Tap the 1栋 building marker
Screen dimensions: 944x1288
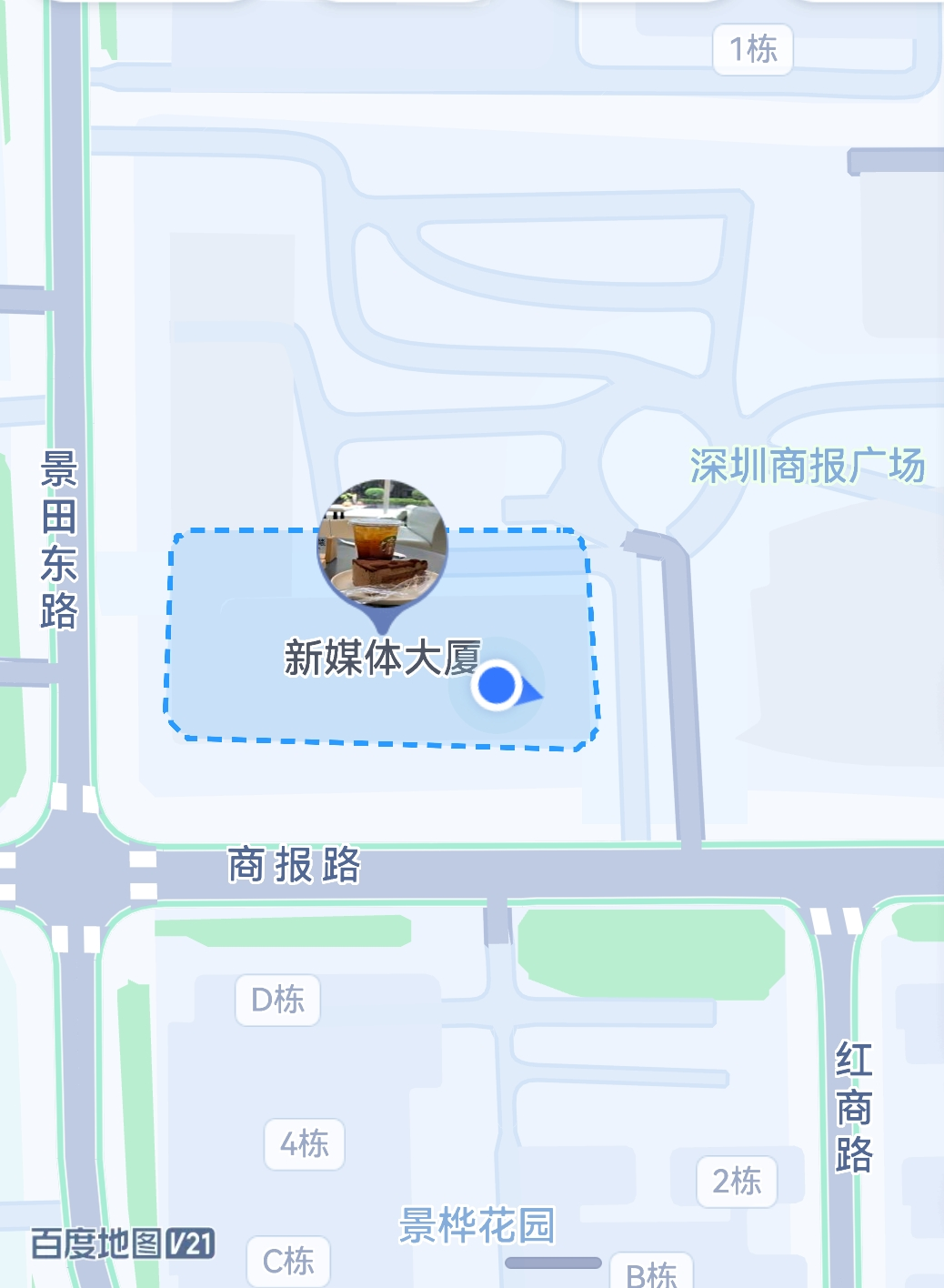(753, 48)
